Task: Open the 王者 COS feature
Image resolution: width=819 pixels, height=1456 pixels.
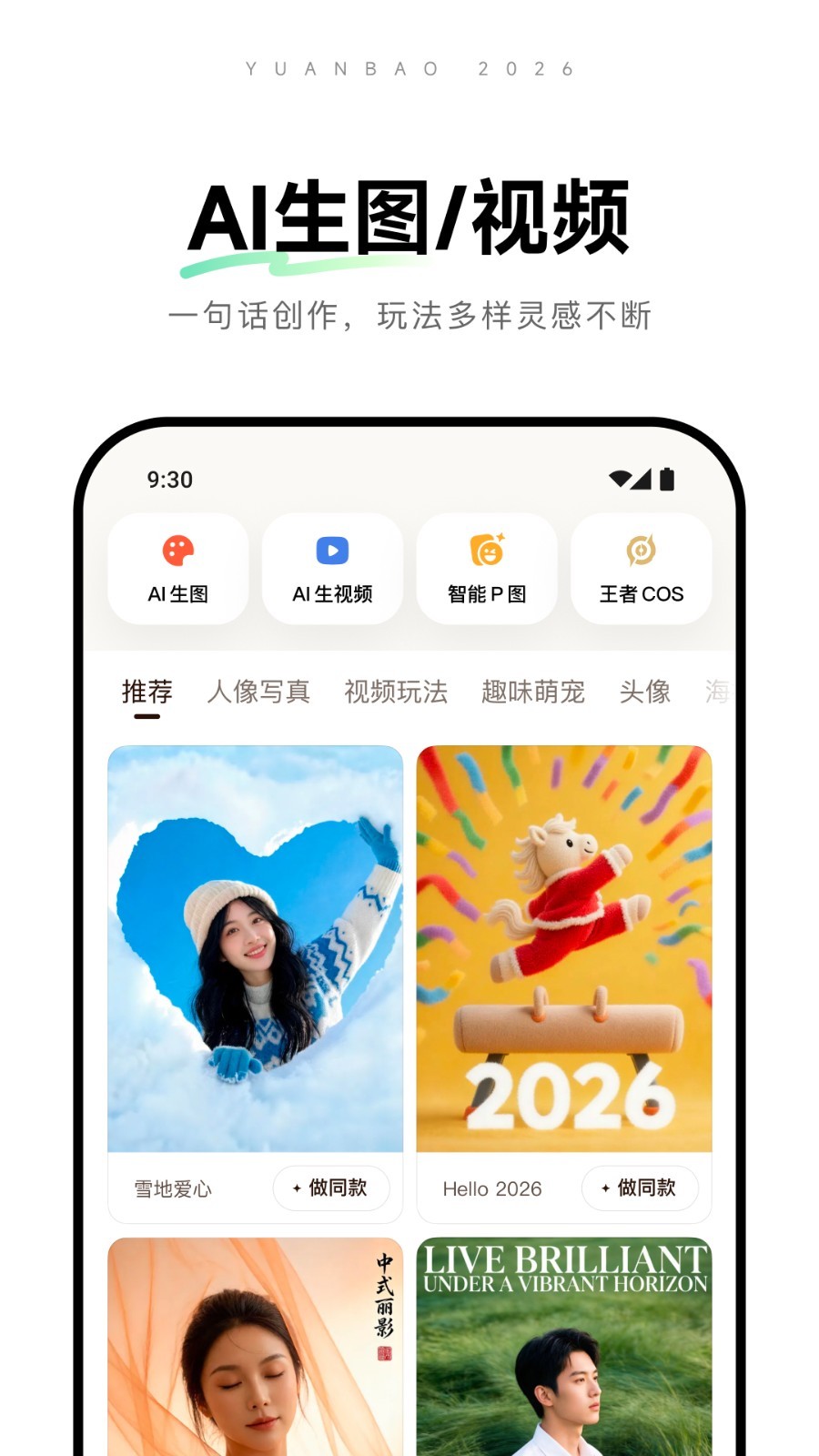Action: coord(641,570)
